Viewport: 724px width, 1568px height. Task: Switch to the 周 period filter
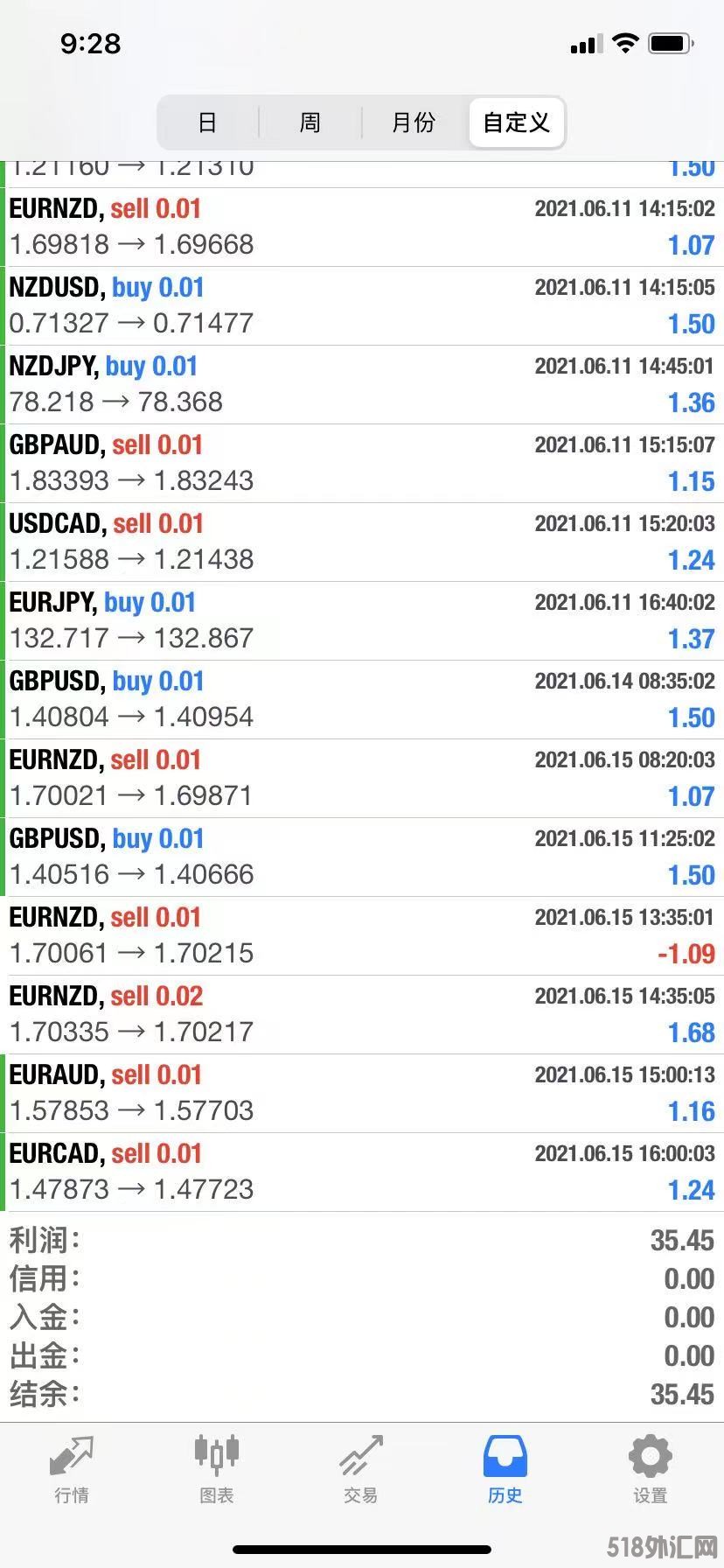(x=310, y=122)
